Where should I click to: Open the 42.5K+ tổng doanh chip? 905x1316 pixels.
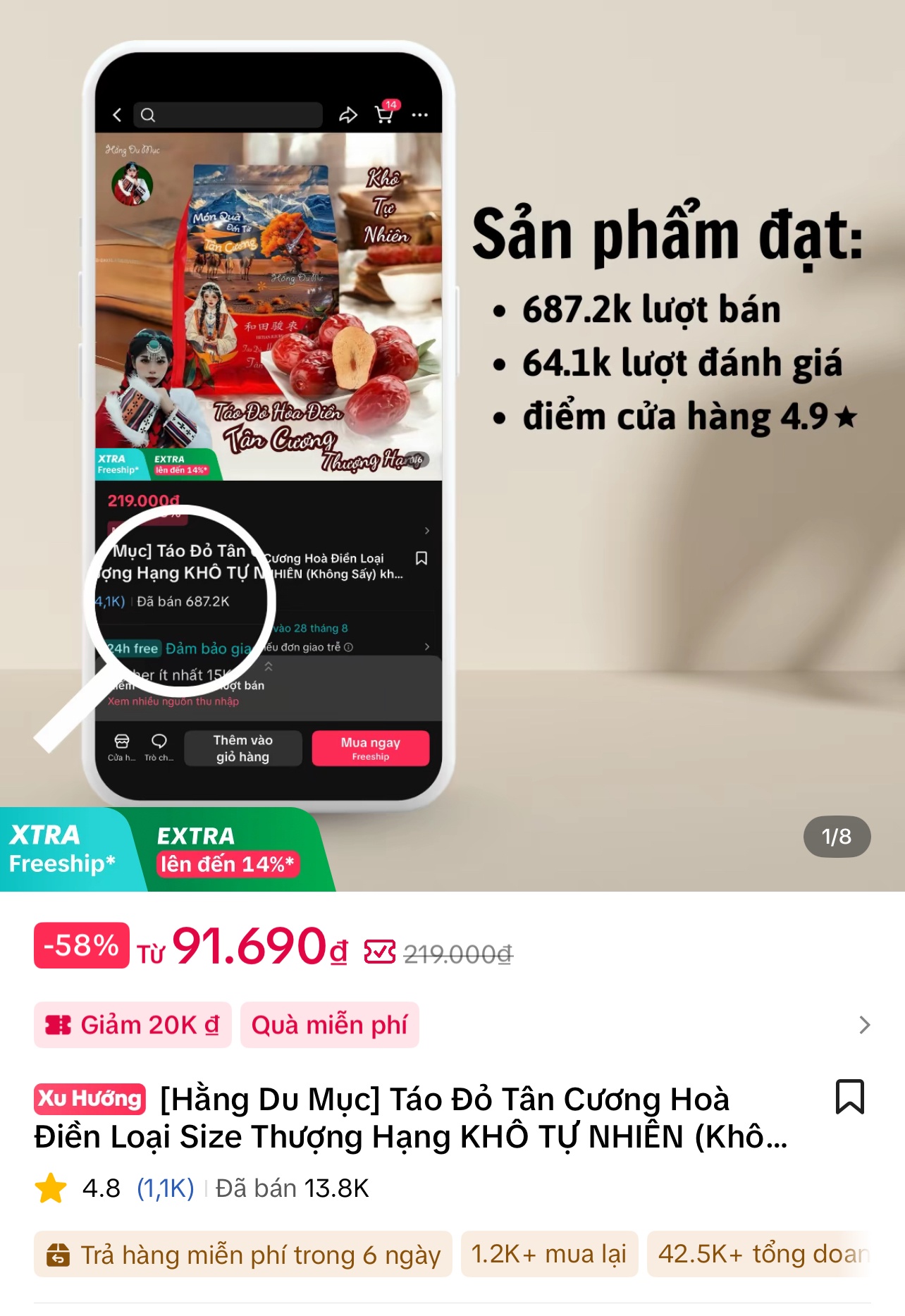[x=760, y=1255]
